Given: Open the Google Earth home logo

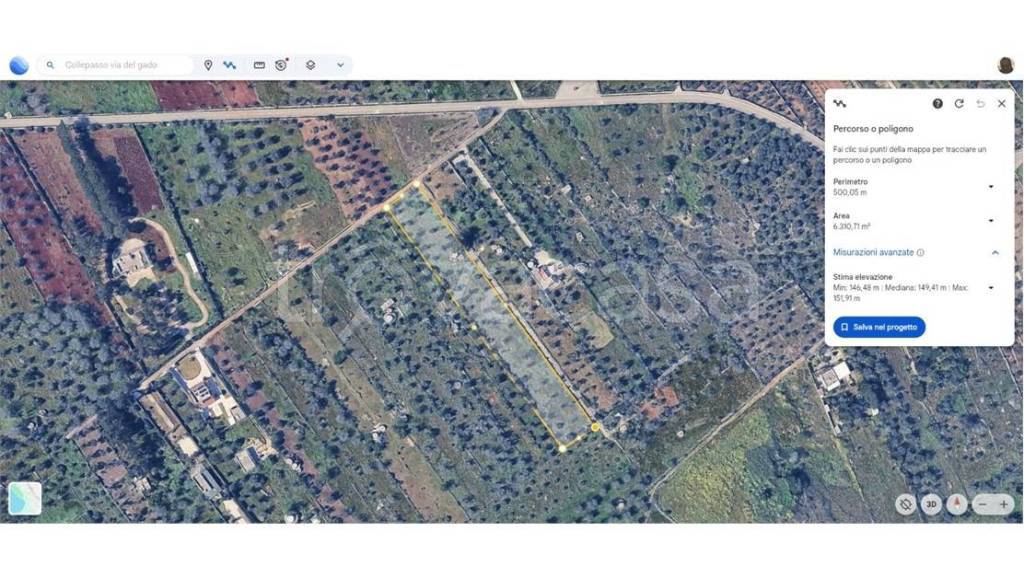Looking at the screenshot, I should (18, 65).
